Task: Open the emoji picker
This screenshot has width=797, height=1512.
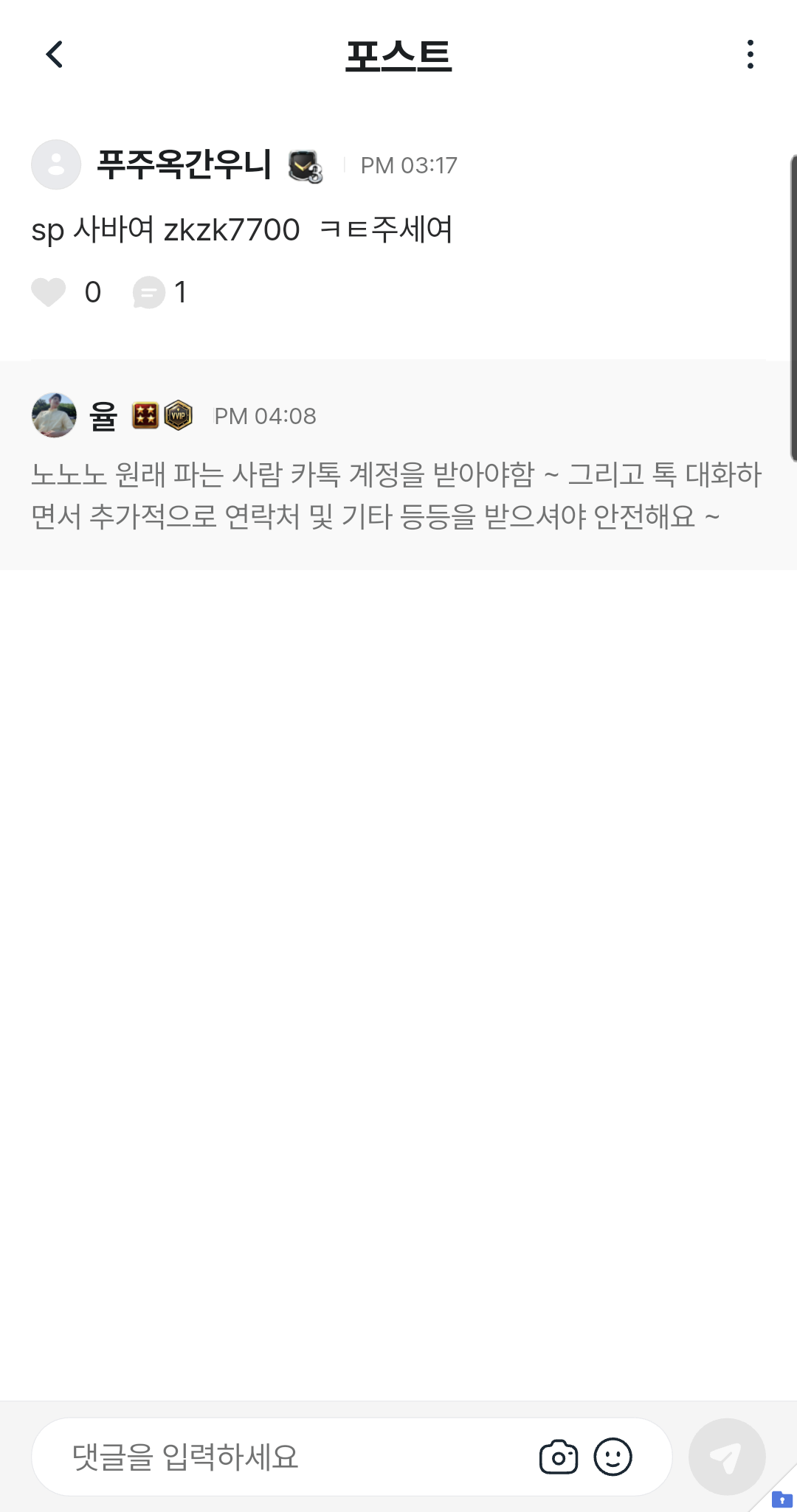Action: tap(613, 1457)
